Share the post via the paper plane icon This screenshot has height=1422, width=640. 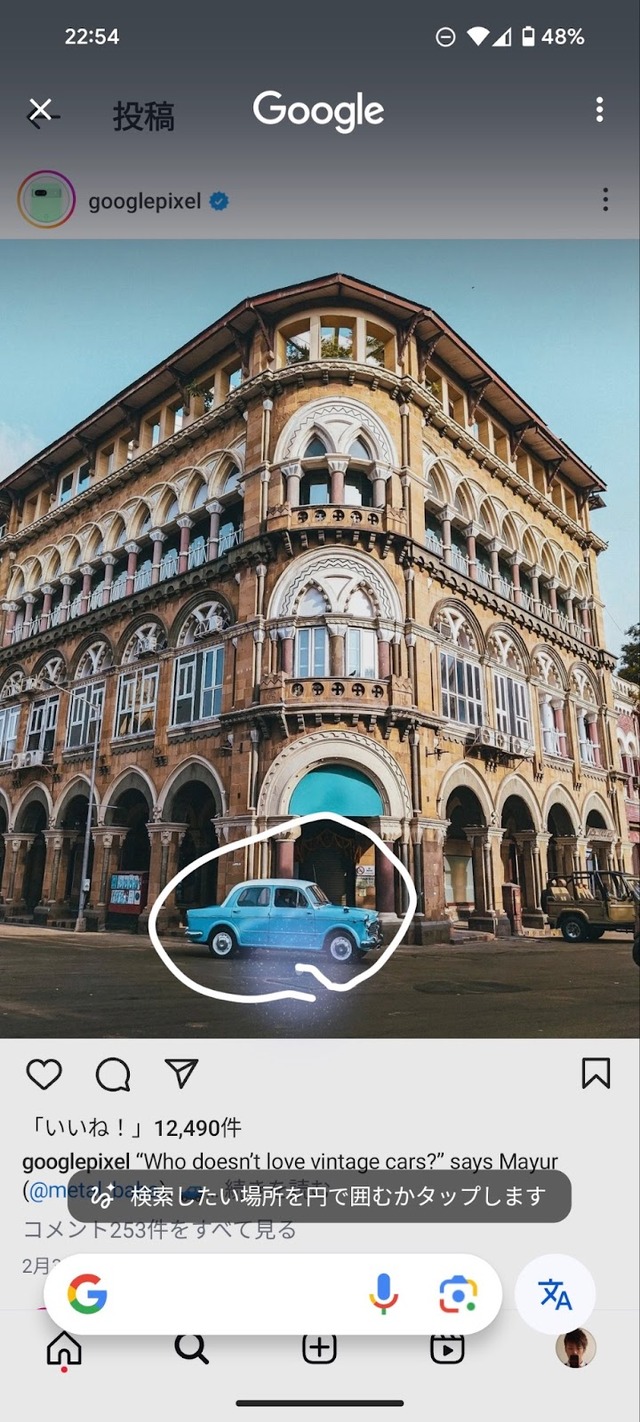pos(181,1074)
